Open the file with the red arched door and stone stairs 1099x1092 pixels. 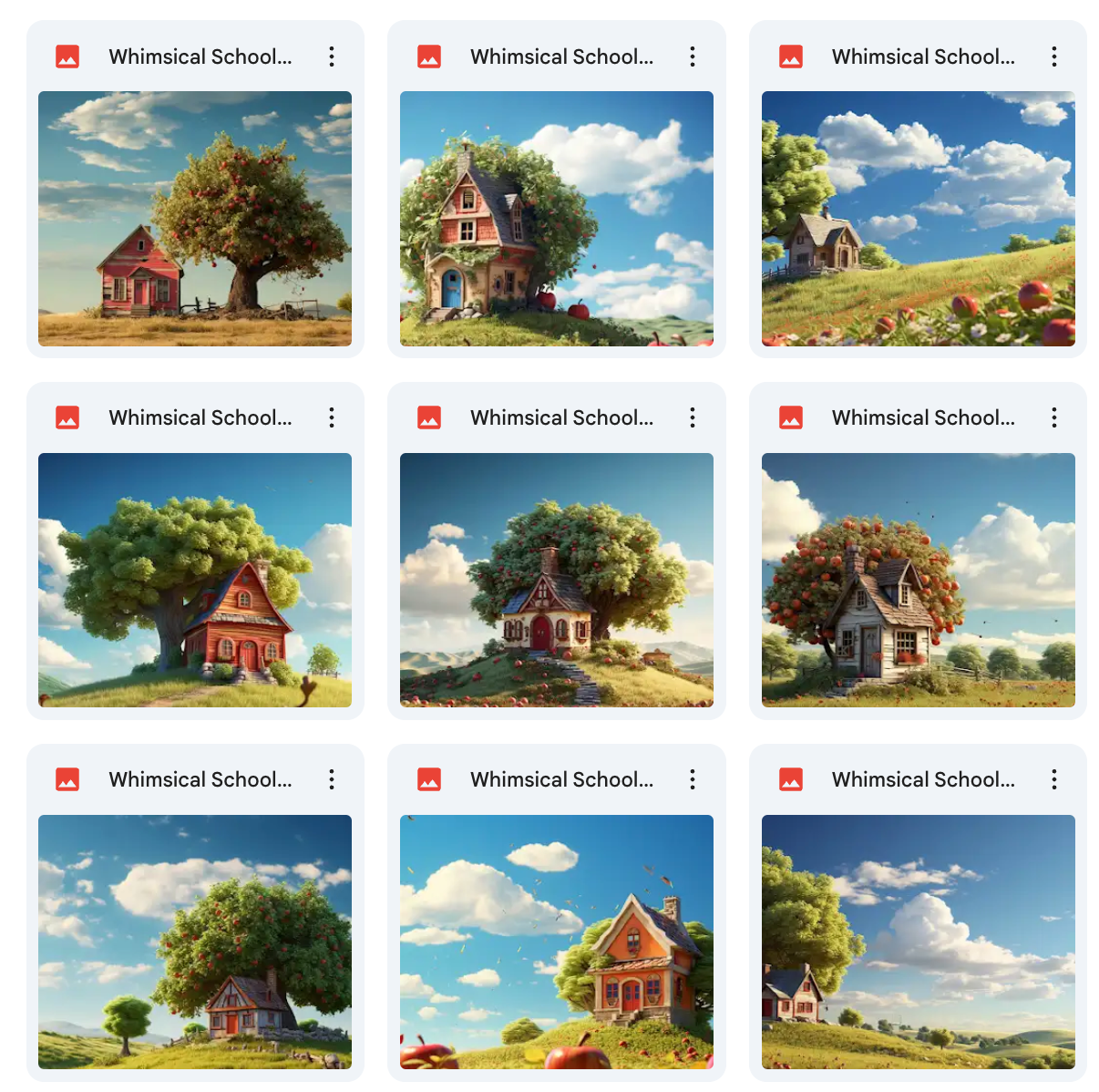coord(556,580)
